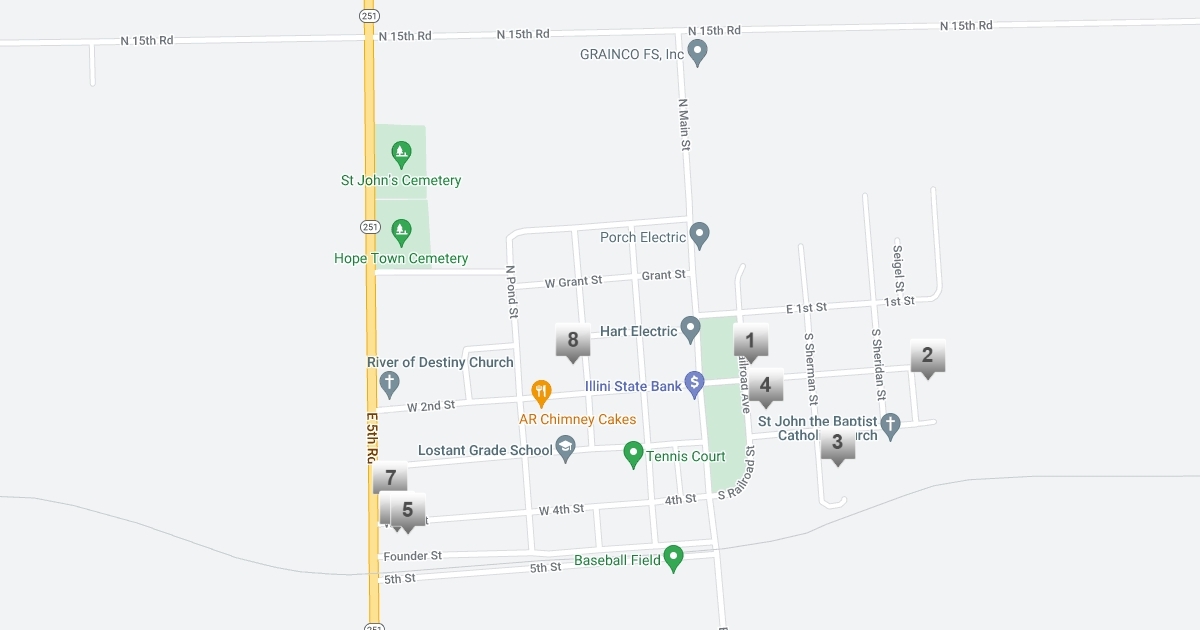
Task: Select the Lostant Grade School pin
Action: (566, 449)
